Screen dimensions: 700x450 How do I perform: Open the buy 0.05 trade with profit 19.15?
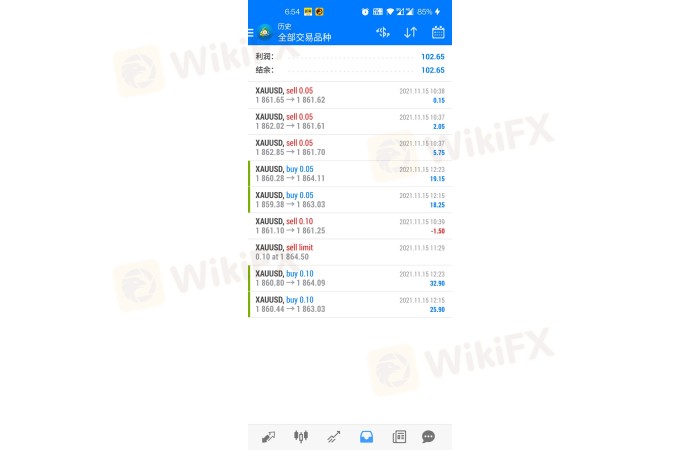[x=350, y=173]
